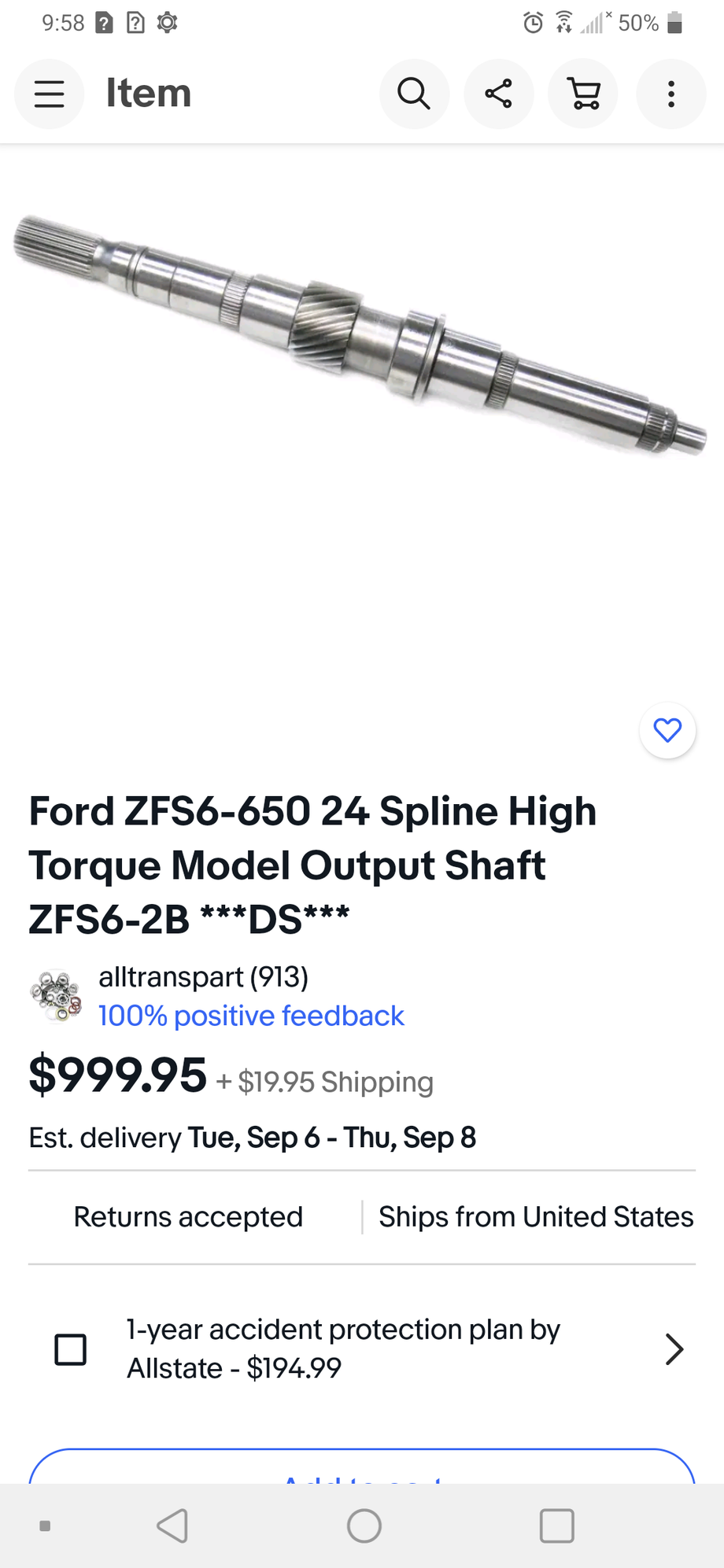Select the Item header label

coord(148,92)
